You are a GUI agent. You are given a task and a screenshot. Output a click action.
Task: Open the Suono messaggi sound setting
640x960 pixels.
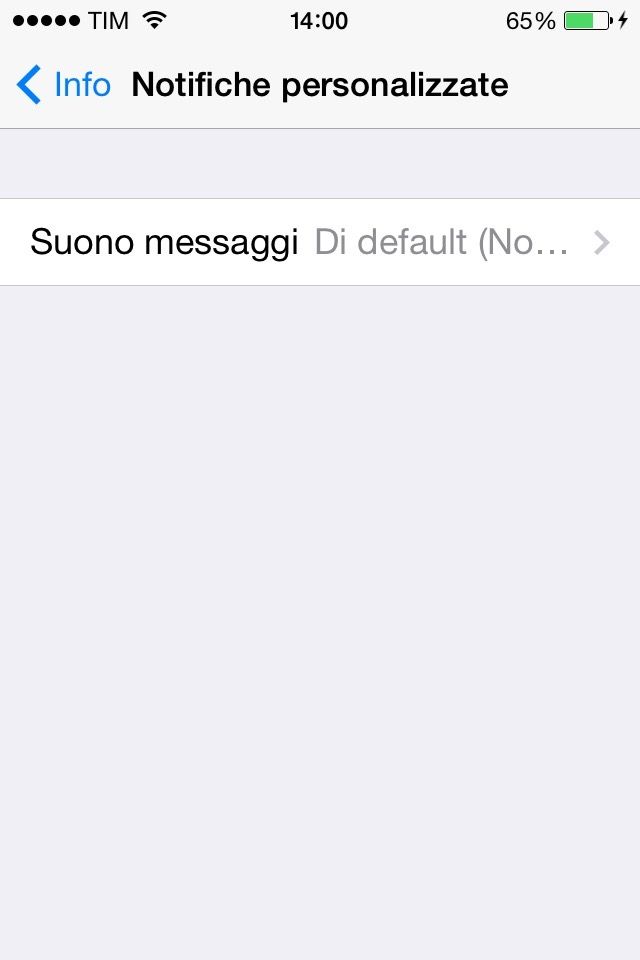click(320, 242)
